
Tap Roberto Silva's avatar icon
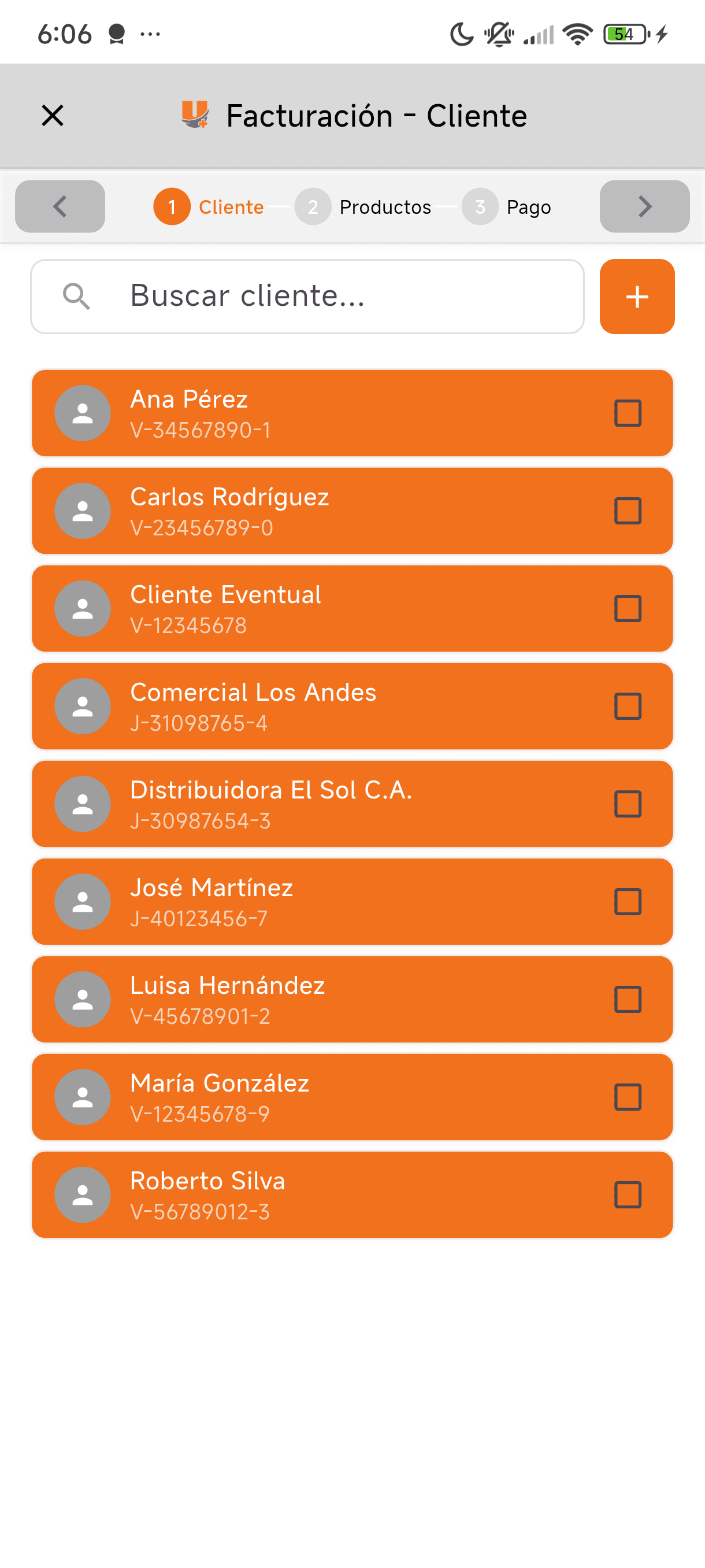[82, 1195]
